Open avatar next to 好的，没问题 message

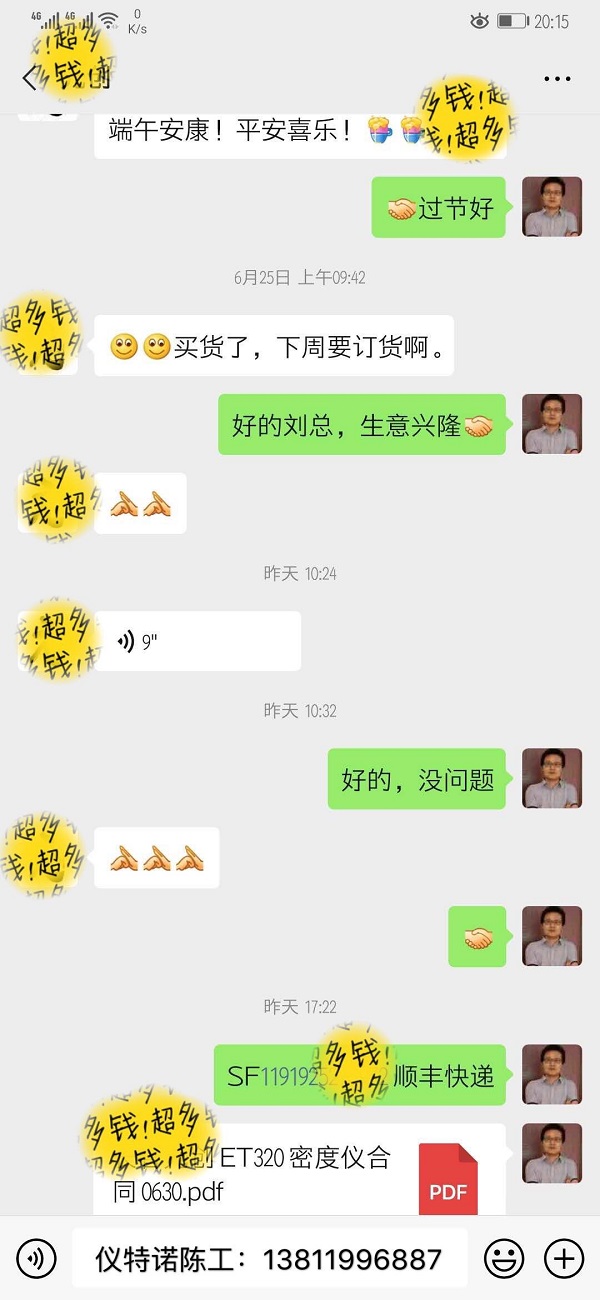pos(552,778)
